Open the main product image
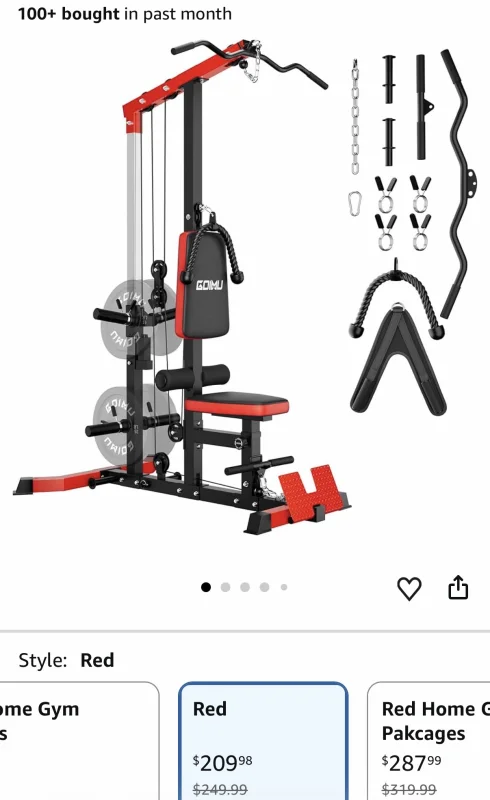Image resolution: width=490 pixels, height=800 pixels. point(245,288)
